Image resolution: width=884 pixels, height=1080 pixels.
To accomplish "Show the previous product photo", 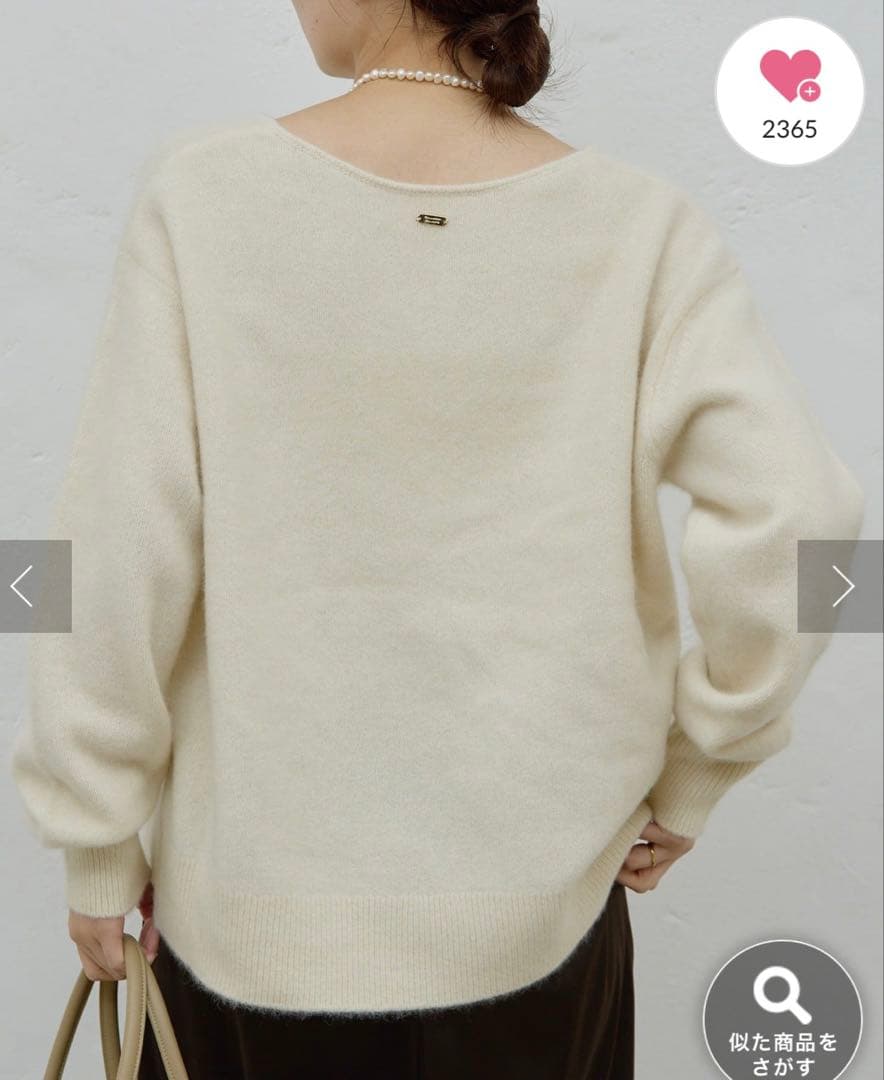I will click(34, 586).
